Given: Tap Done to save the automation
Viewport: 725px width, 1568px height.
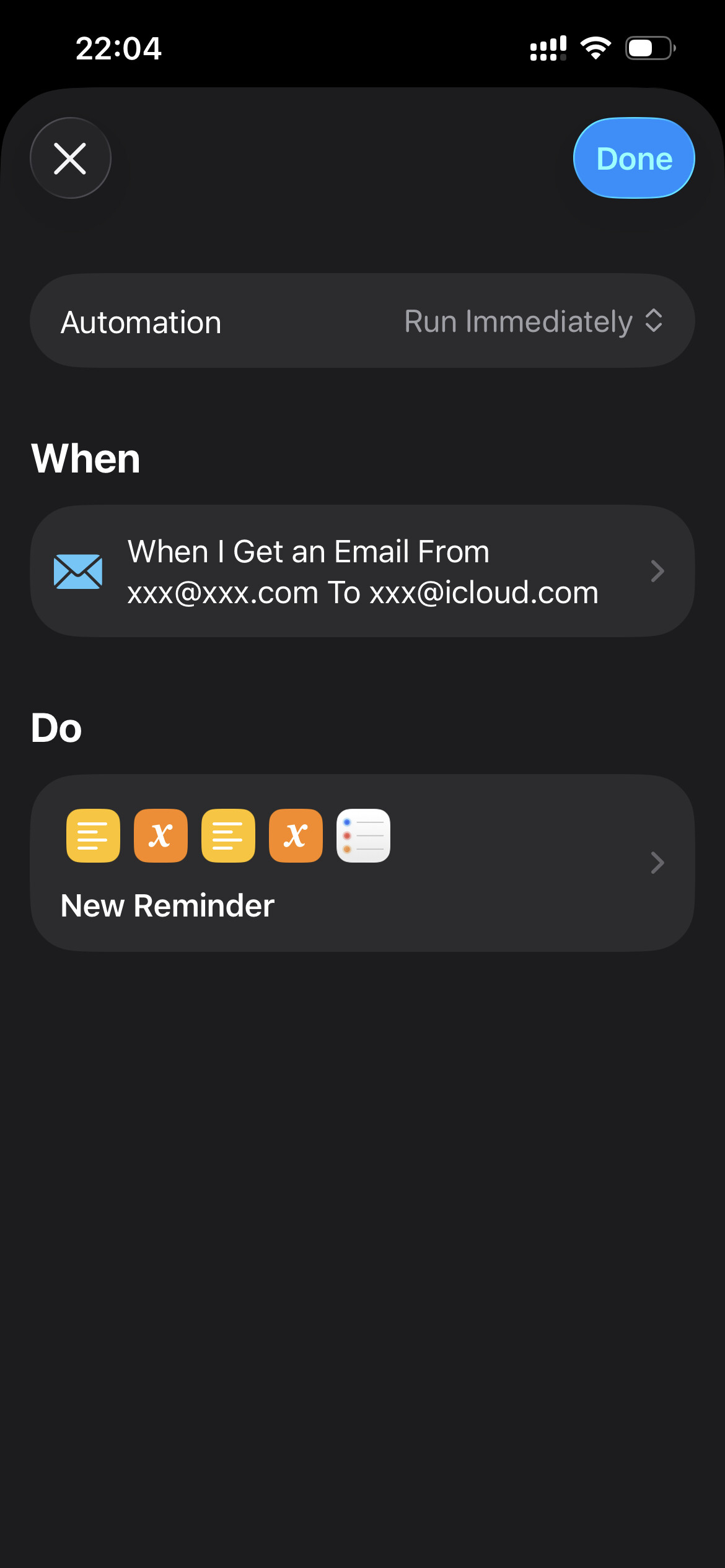Looking at the screenshot, I should [x=633, y=159].
